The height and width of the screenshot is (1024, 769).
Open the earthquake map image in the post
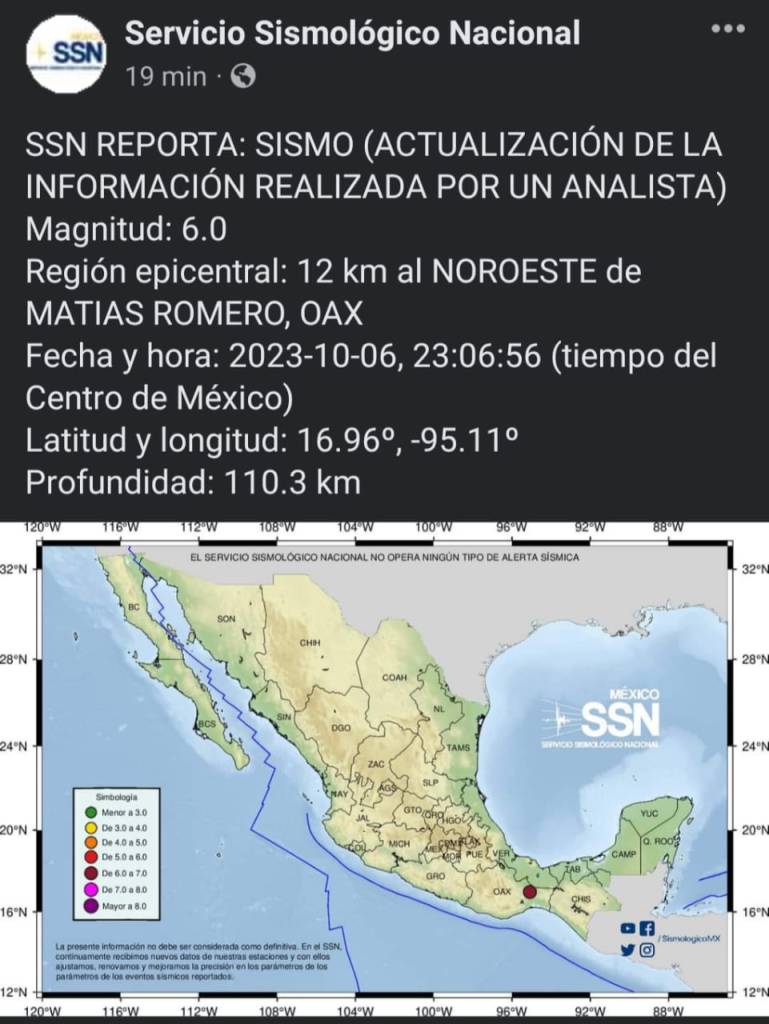pyautogui.click(x=384, y=770)
